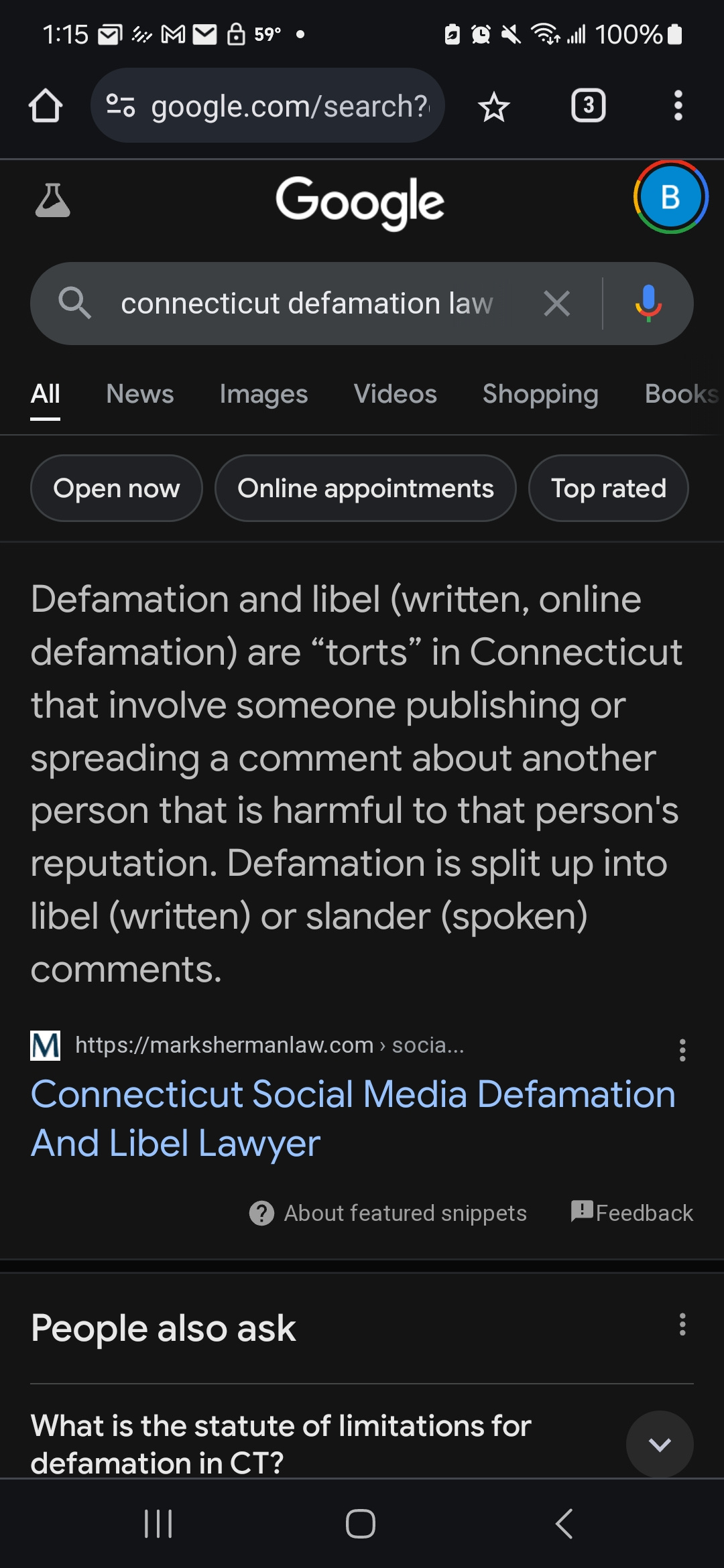The height and width of the screenshot is (1568, 724).
Task: Clear the search query with the X
Action: click(x=556, y=303)
